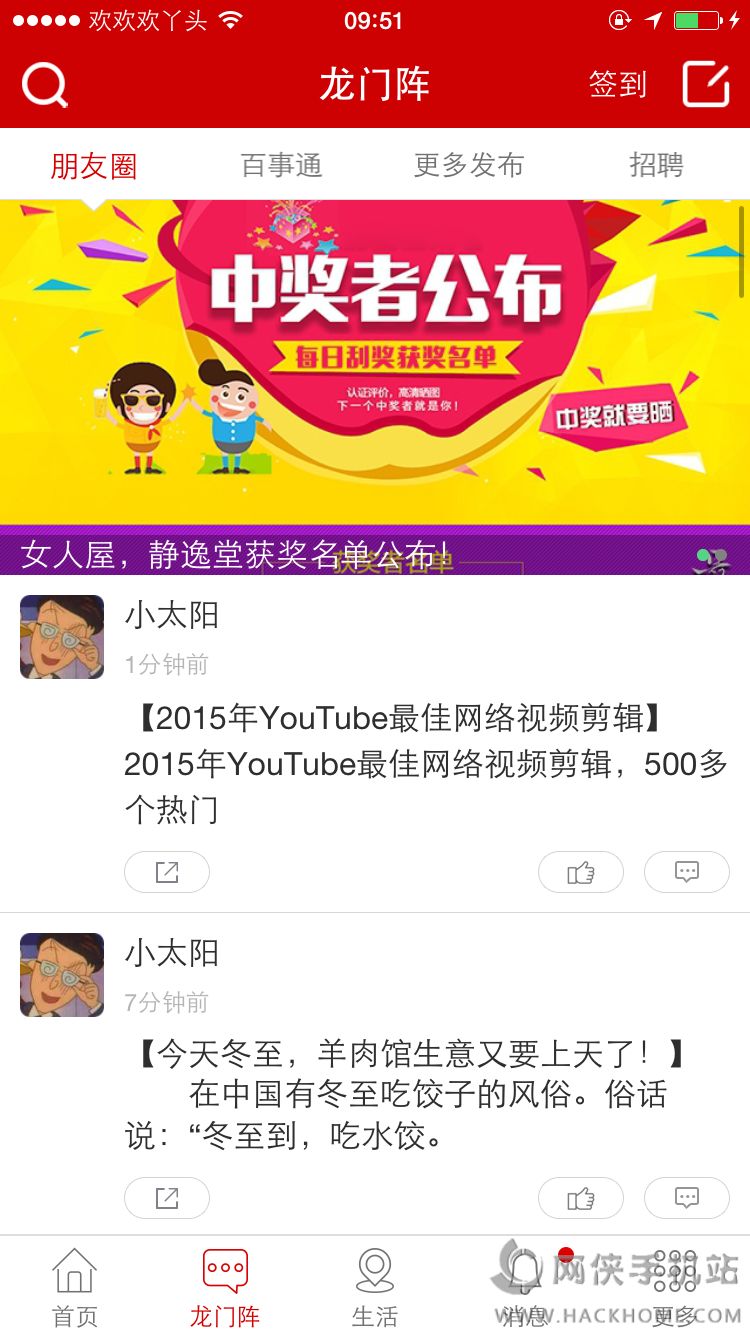Select the 朋友圈 tab

pyautogui.click(x=94, y=165)
